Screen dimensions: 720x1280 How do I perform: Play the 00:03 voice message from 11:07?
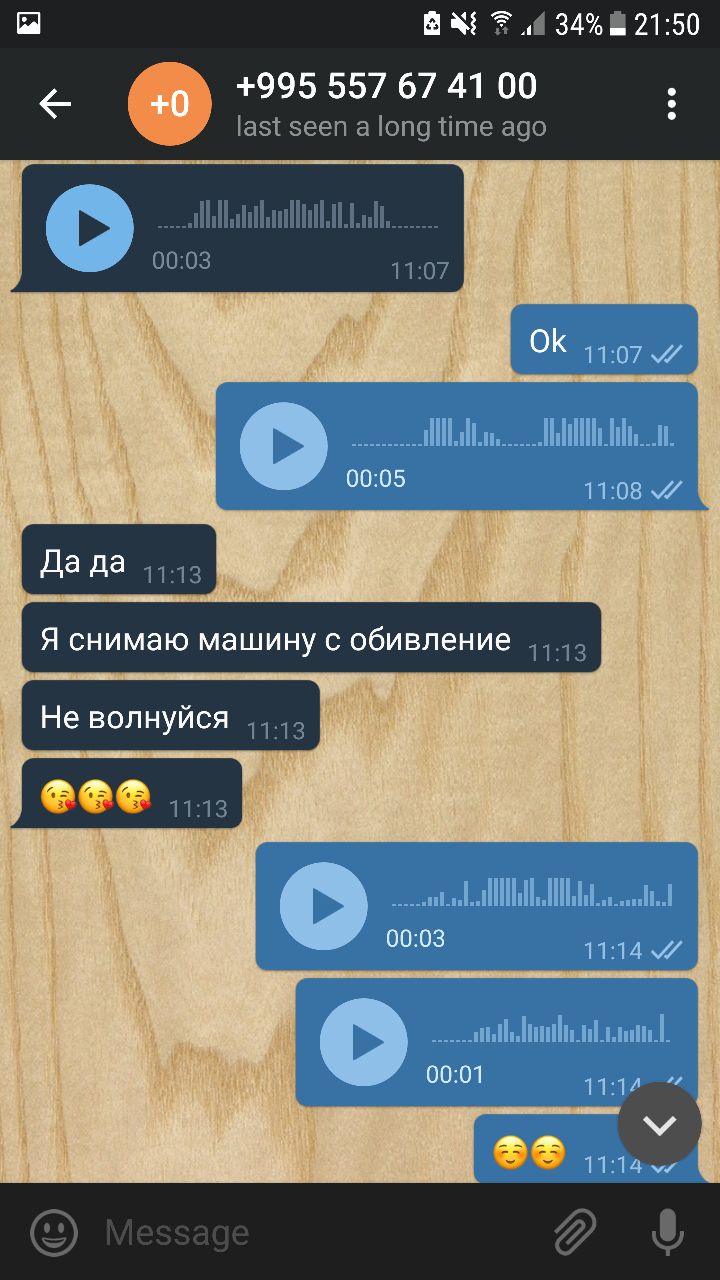point(90,228)
